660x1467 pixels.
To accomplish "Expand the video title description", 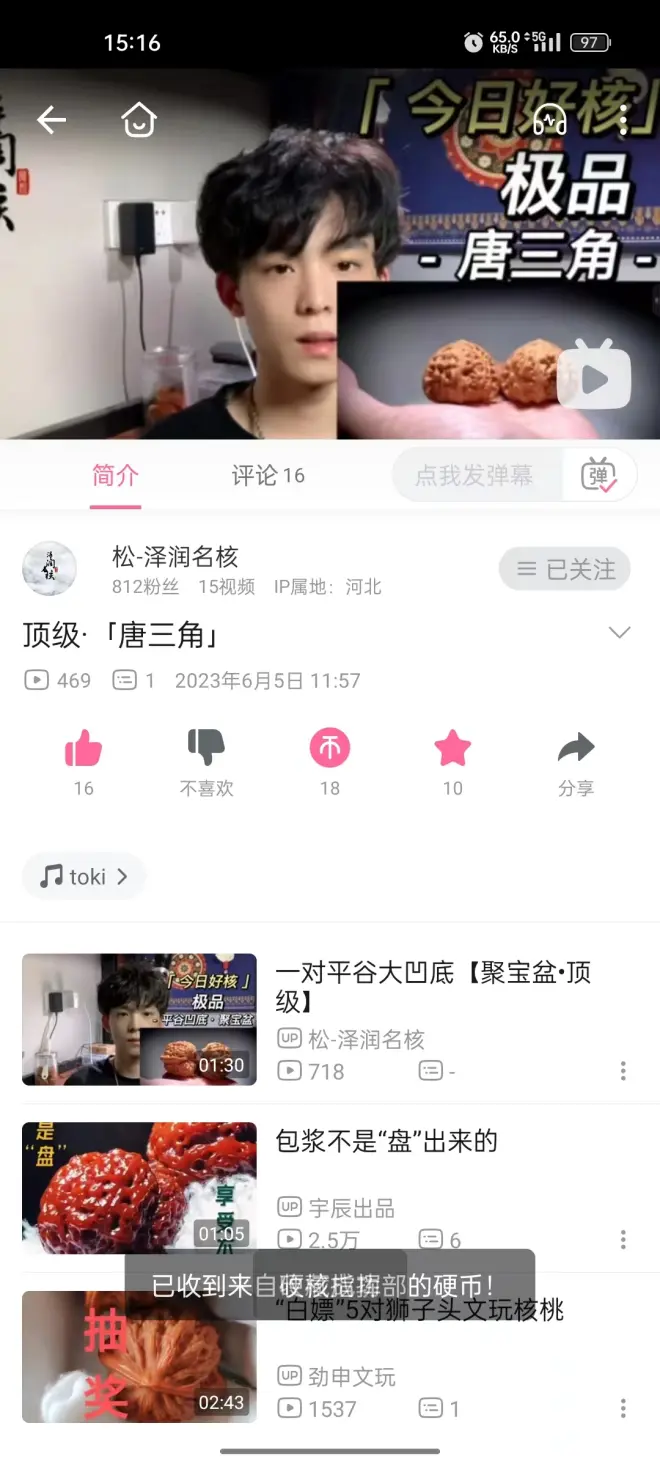I will coord(620,633).
